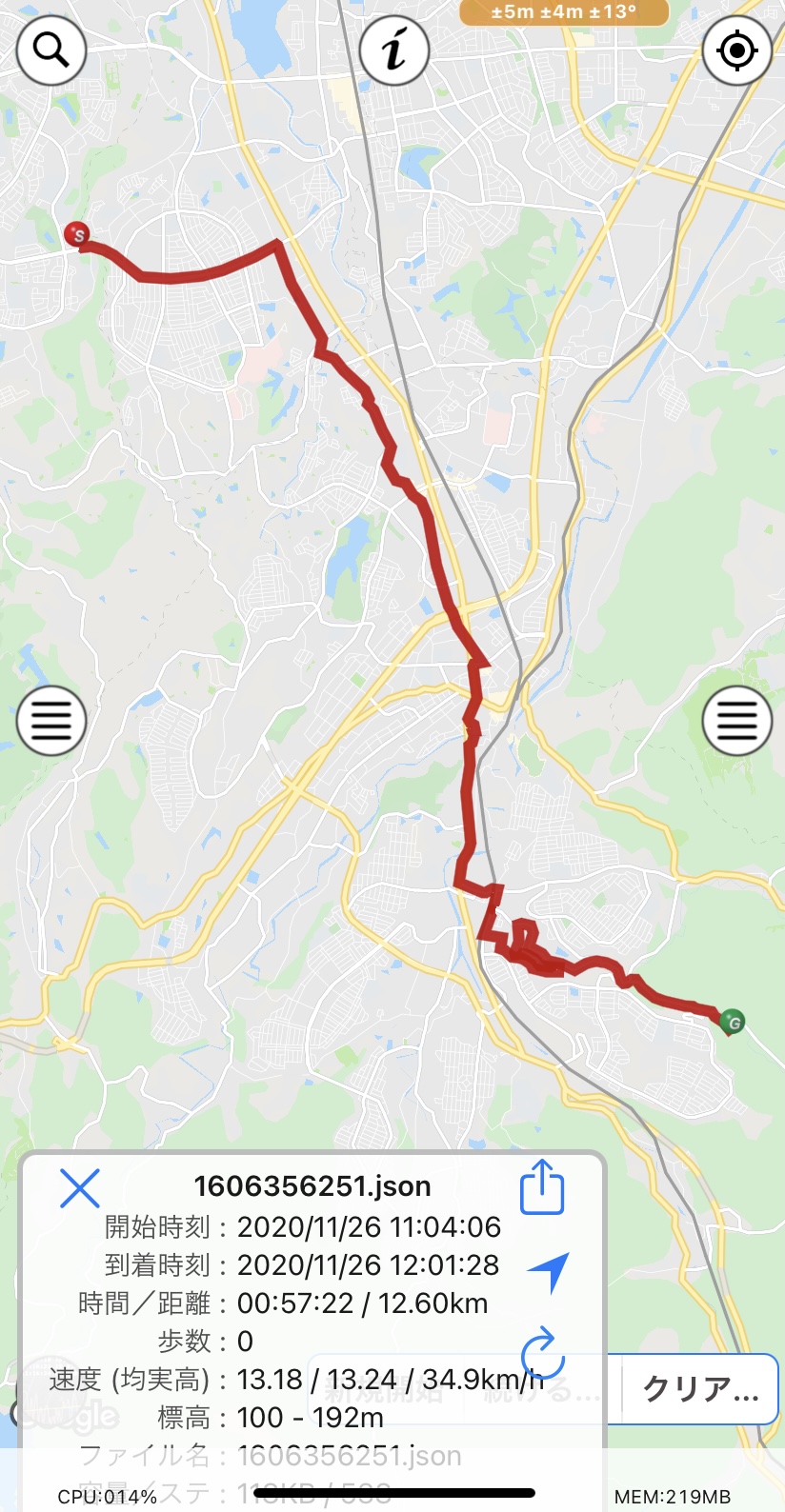The height and width of the screenshot is (1512, 785).
Task: Tap the green goal marker G
Action: (732, 1022)
